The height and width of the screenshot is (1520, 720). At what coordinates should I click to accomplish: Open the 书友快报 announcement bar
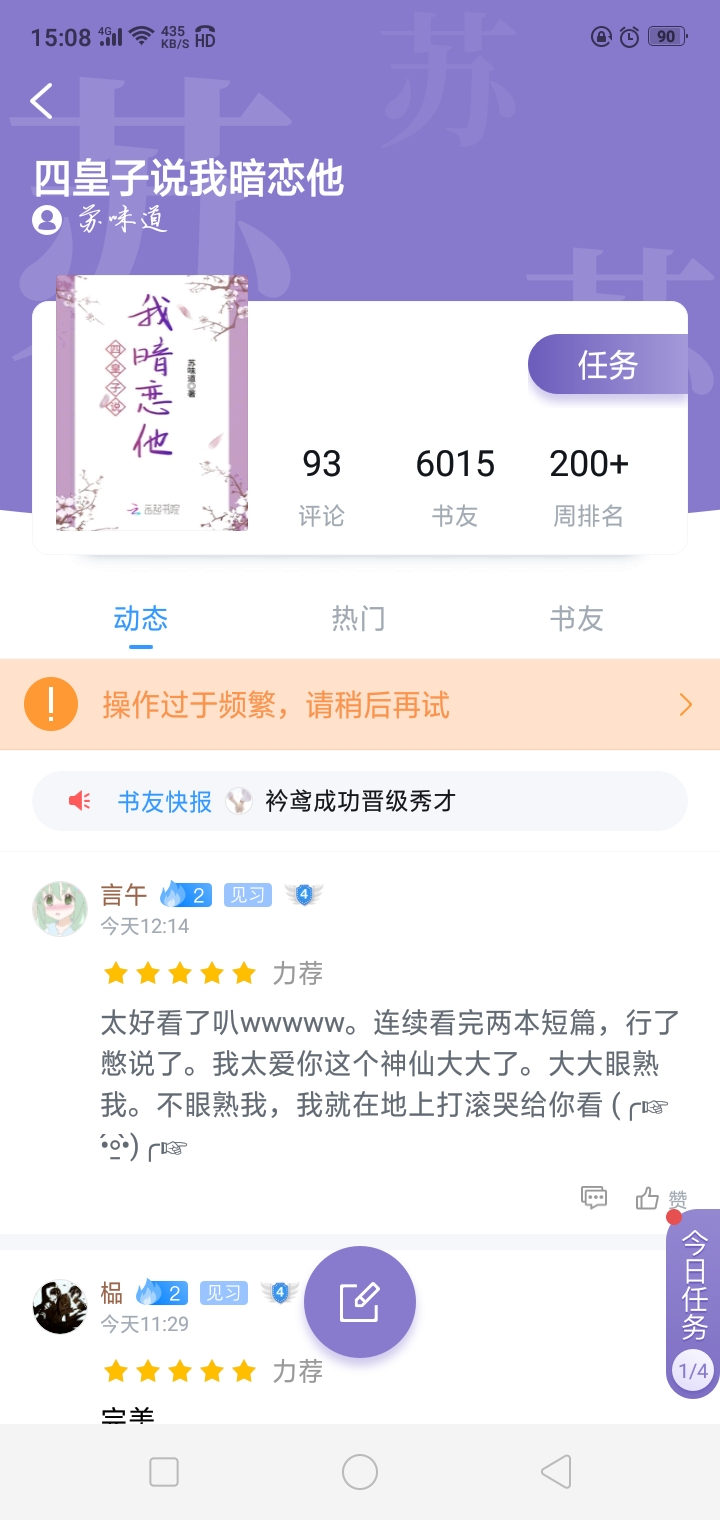(360, 801)
